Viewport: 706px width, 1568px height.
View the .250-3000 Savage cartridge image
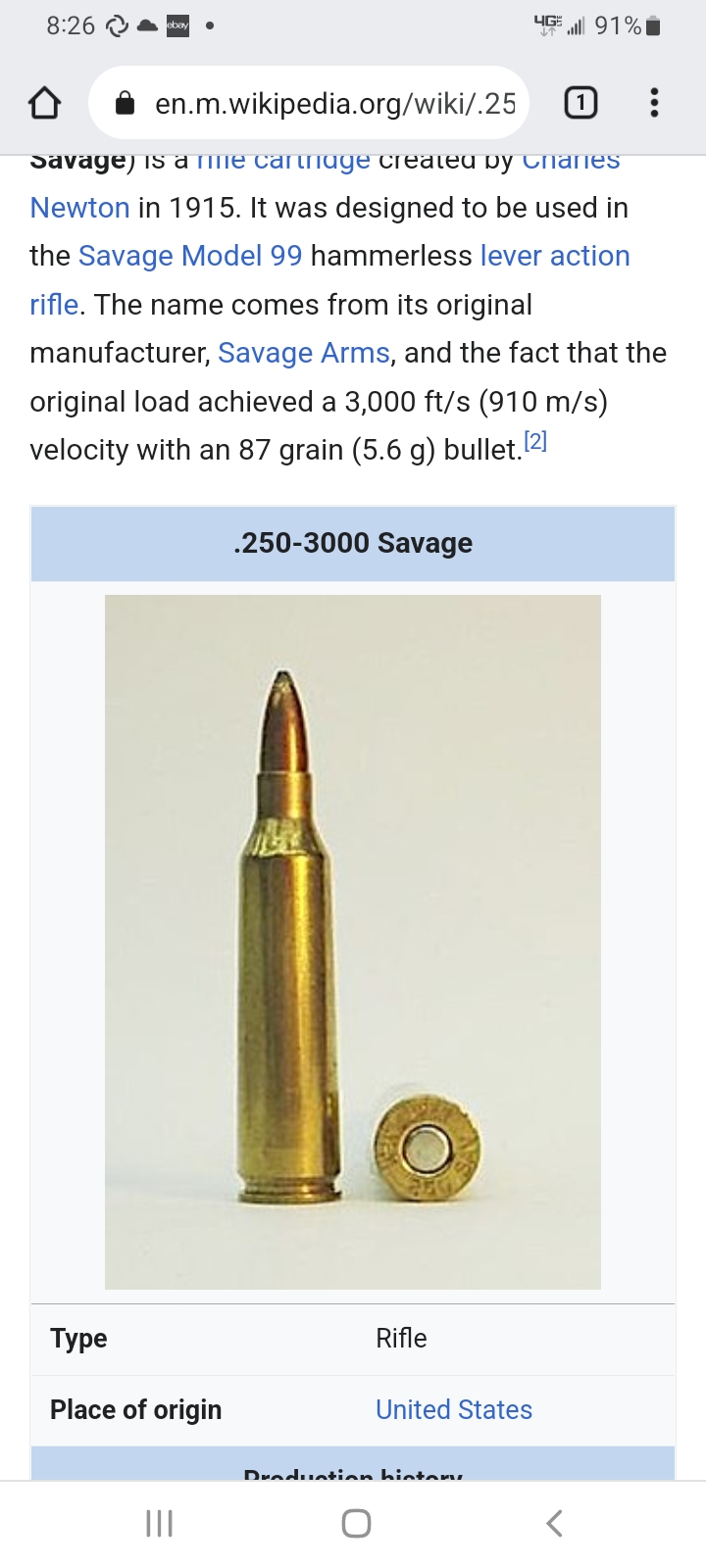353,941
